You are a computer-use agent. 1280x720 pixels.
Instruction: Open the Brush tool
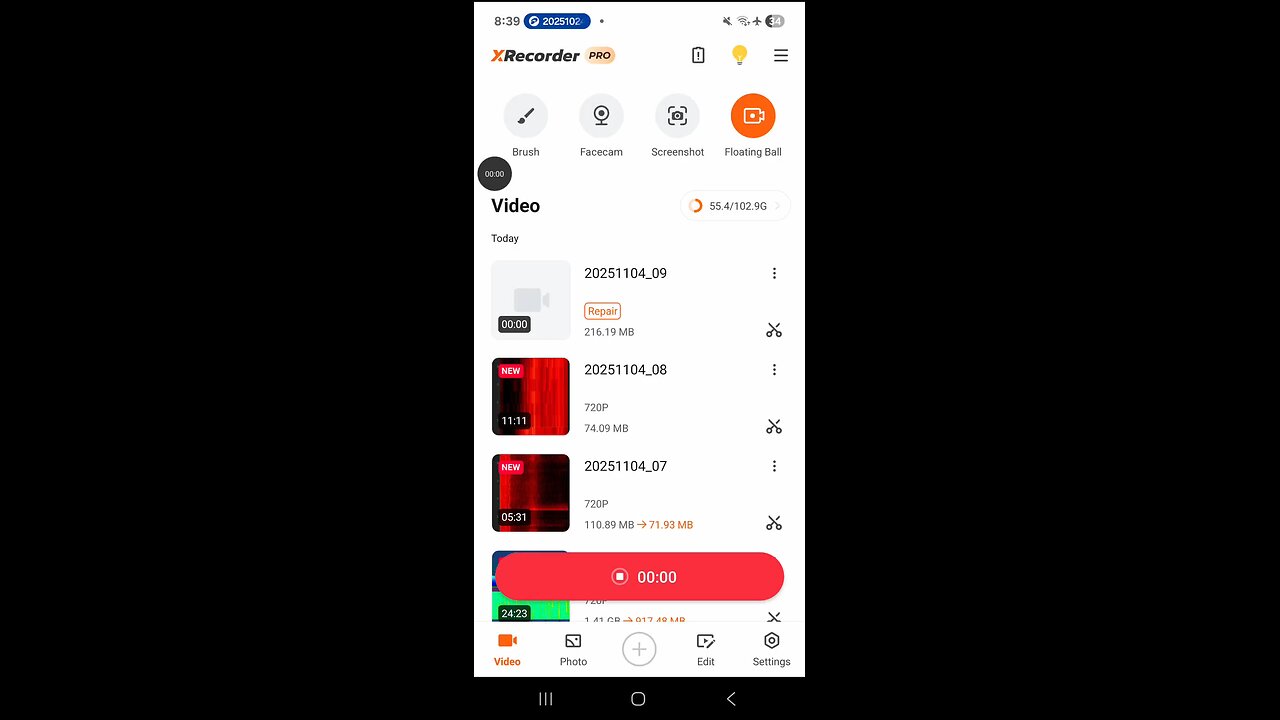526,117
